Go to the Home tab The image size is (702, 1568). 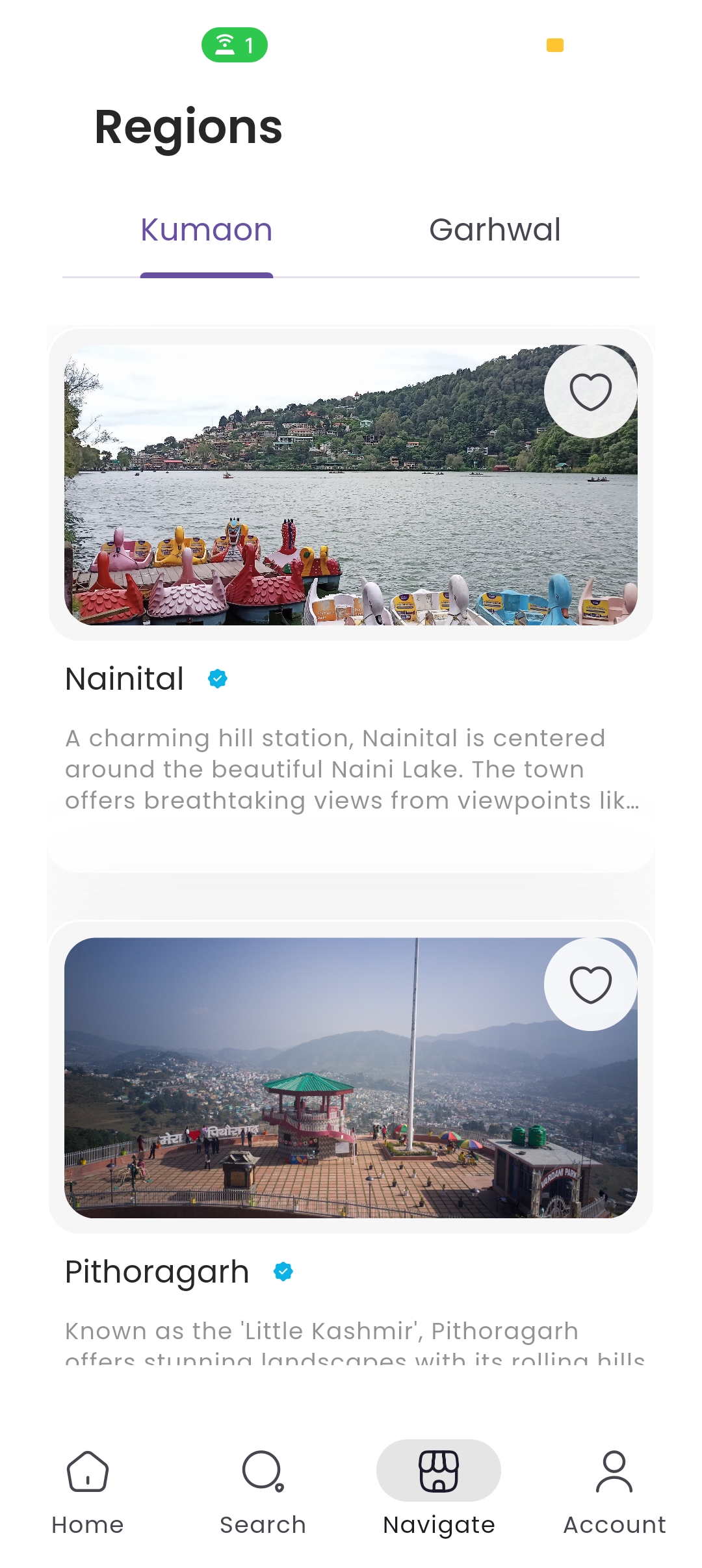pyautogui.click(x=88, y=1490)
